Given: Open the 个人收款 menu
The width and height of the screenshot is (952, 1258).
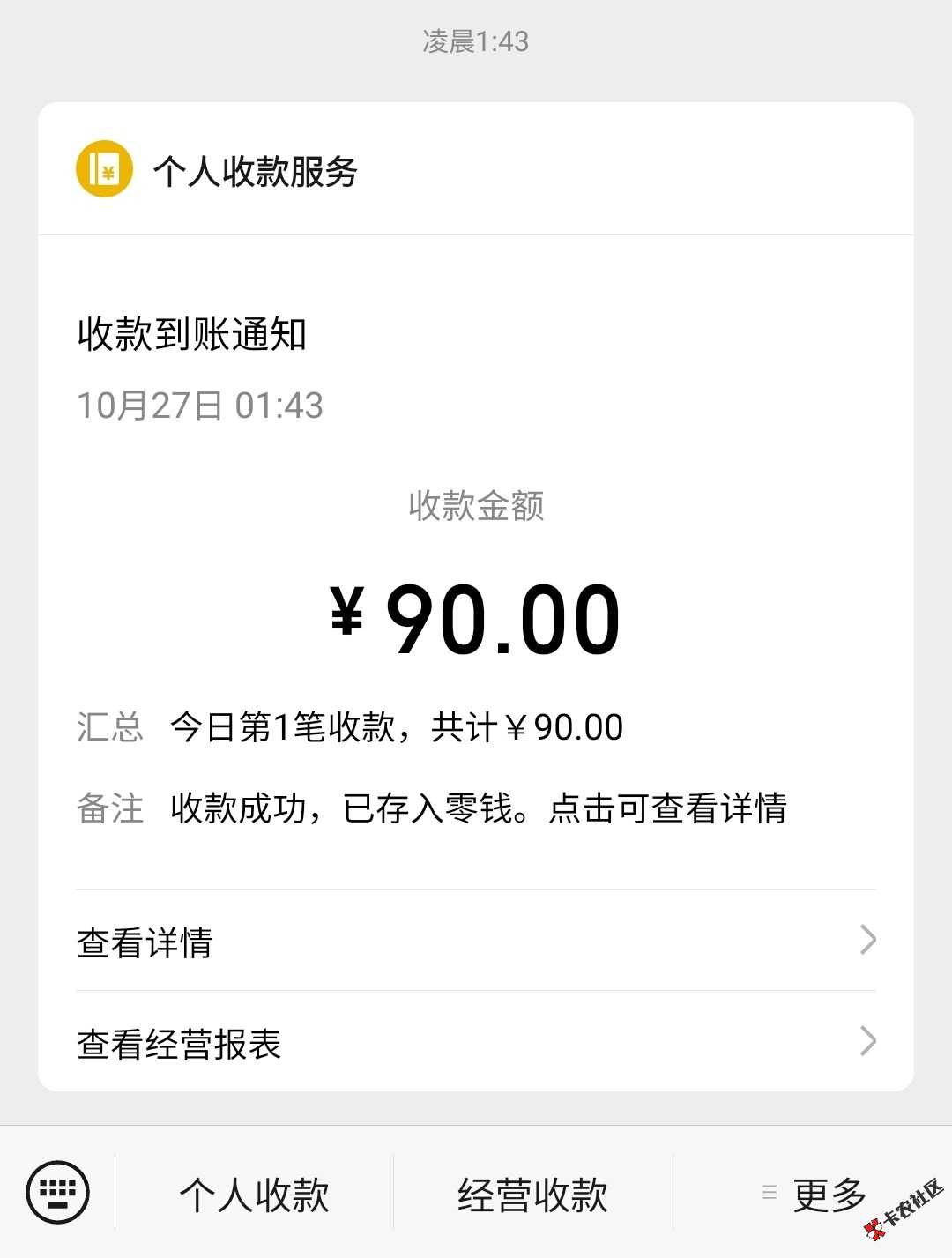Looking at the screenshot, I should click(254, 1195).
